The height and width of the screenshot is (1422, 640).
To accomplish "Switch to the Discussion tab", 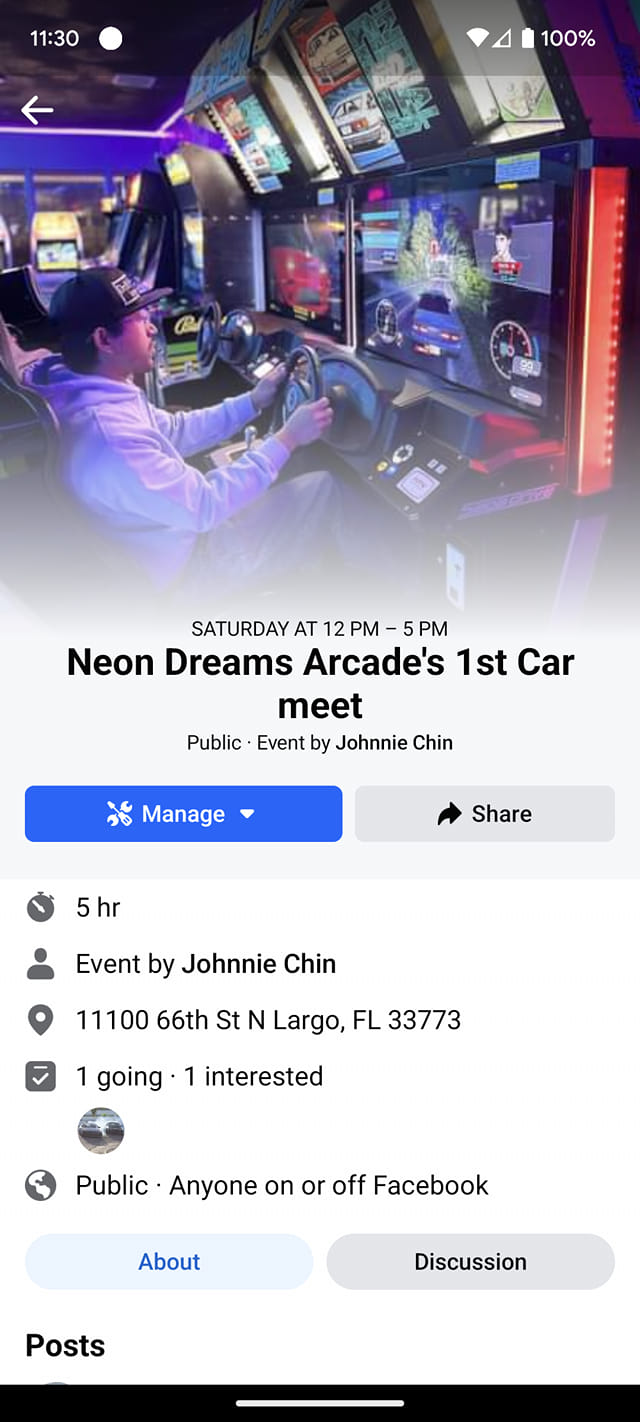I will coord(470,1262).
